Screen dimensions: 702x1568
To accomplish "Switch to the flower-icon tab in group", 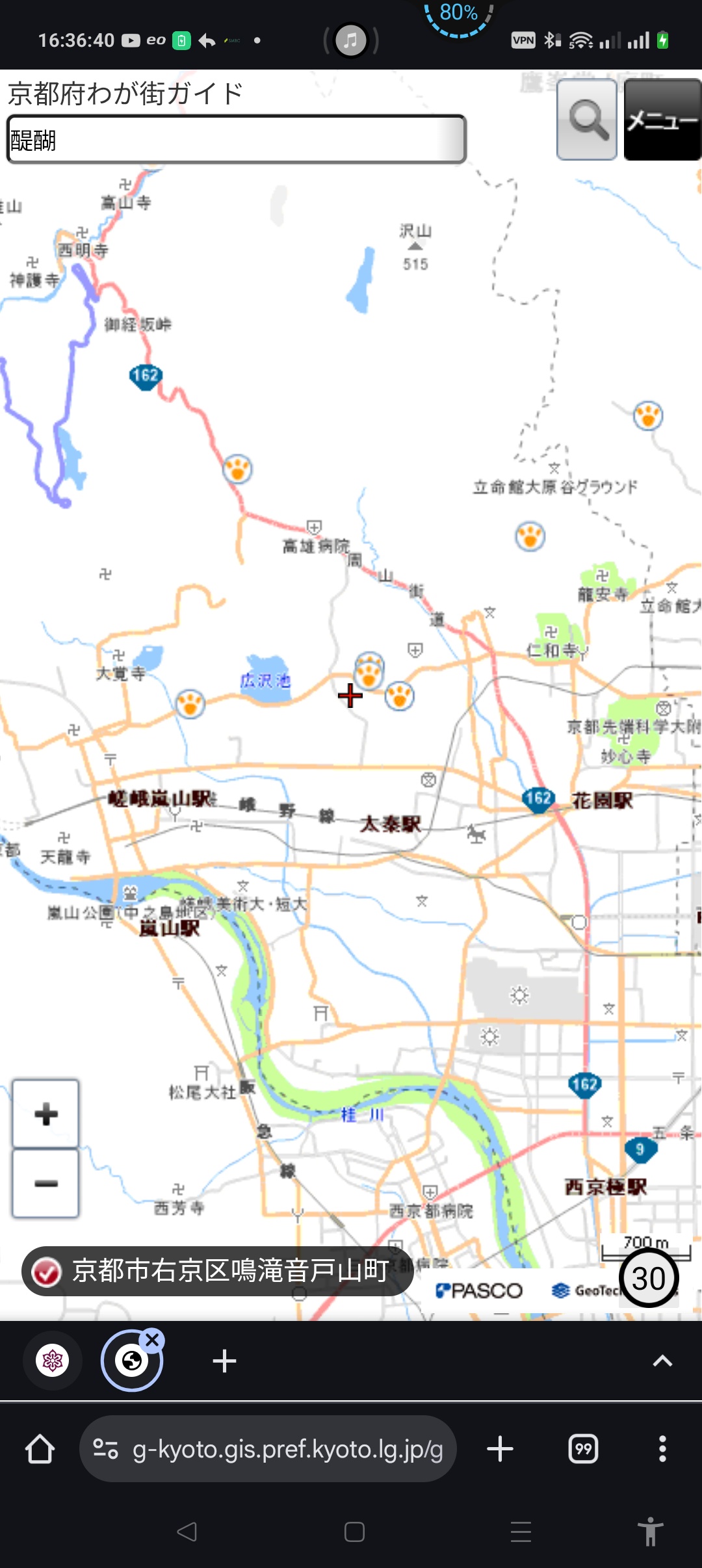I will 53,1361.
